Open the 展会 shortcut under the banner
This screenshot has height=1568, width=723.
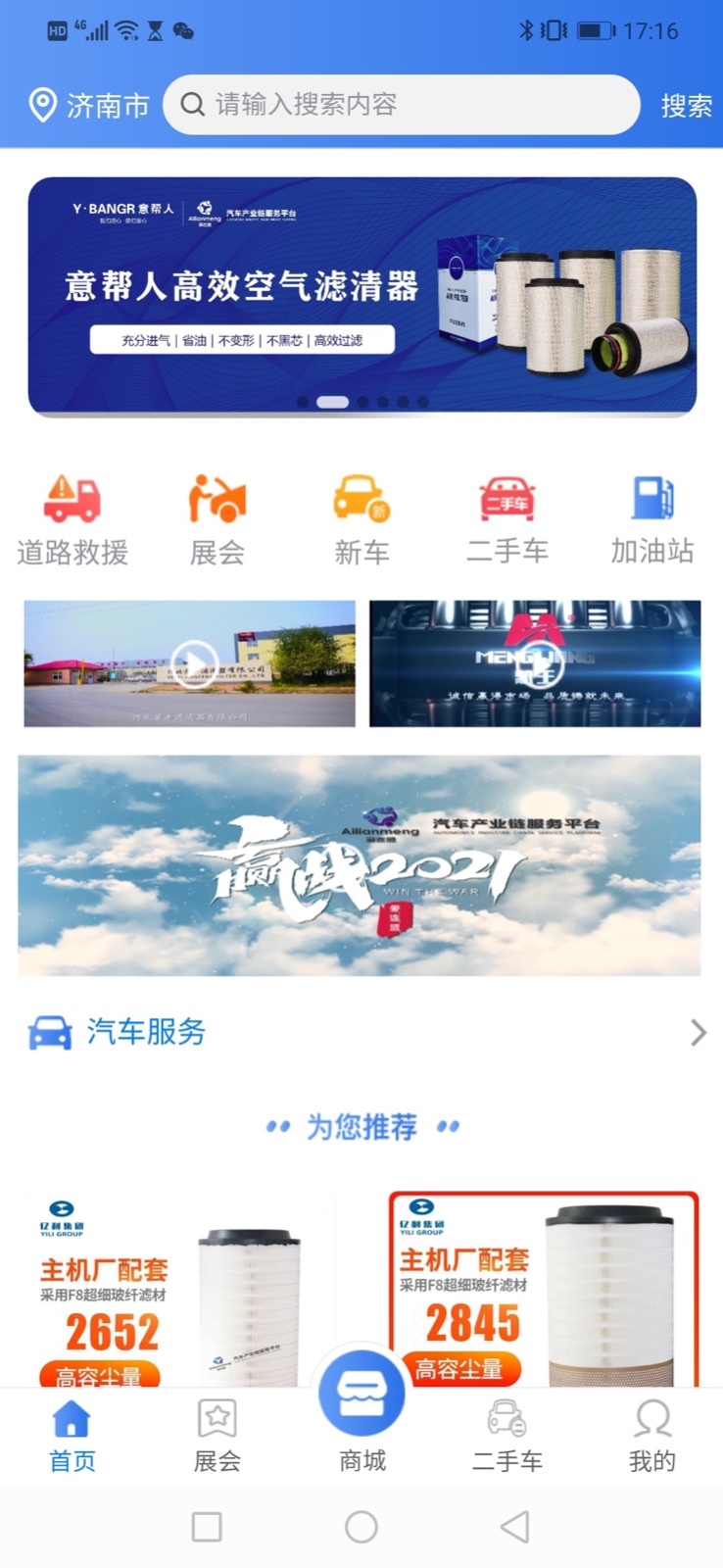(x=217, y=519)
